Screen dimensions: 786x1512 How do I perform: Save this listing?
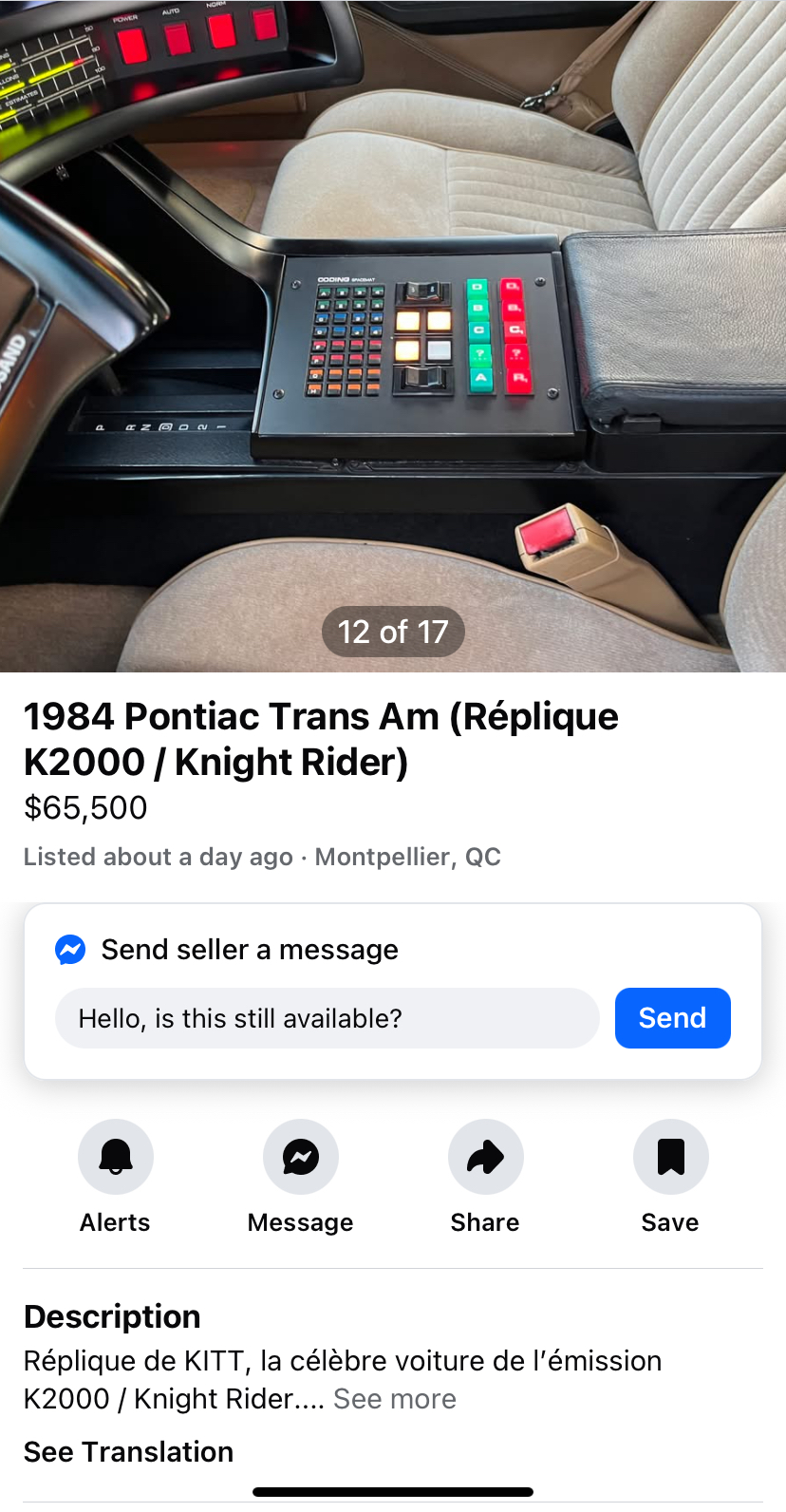tap(670, 1157)
